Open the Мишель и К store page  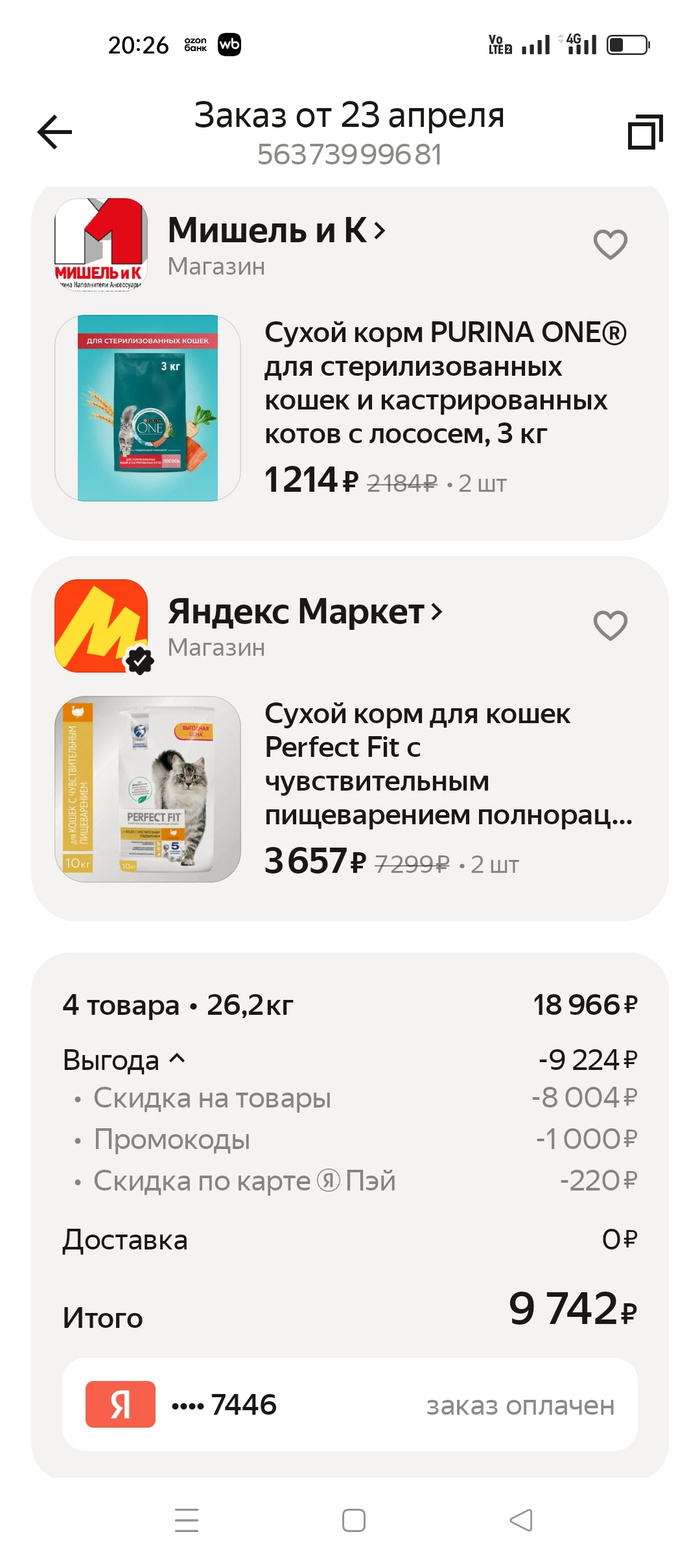pyautogui.click(x=276, y=231)
